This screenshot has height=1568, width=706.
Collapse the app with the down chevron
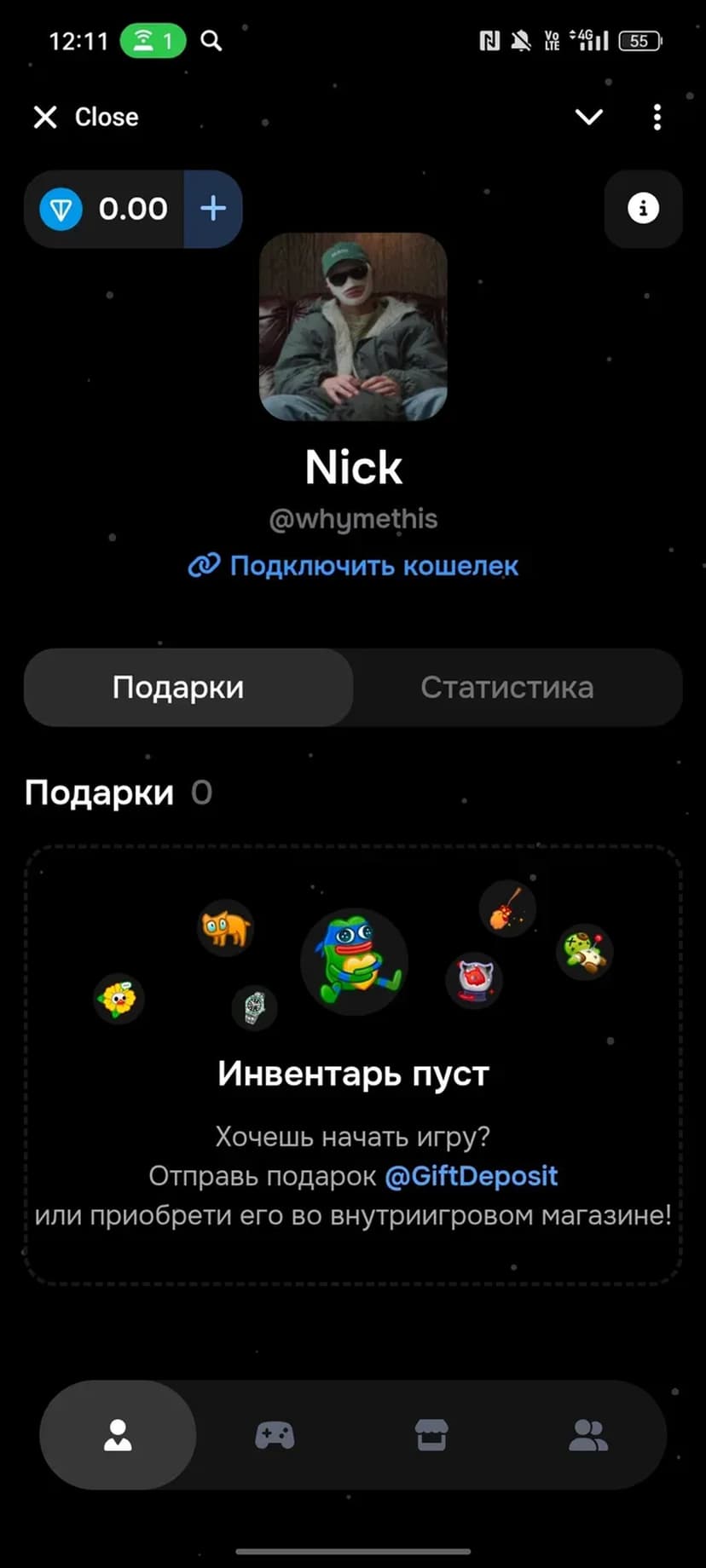coord(589,117)
